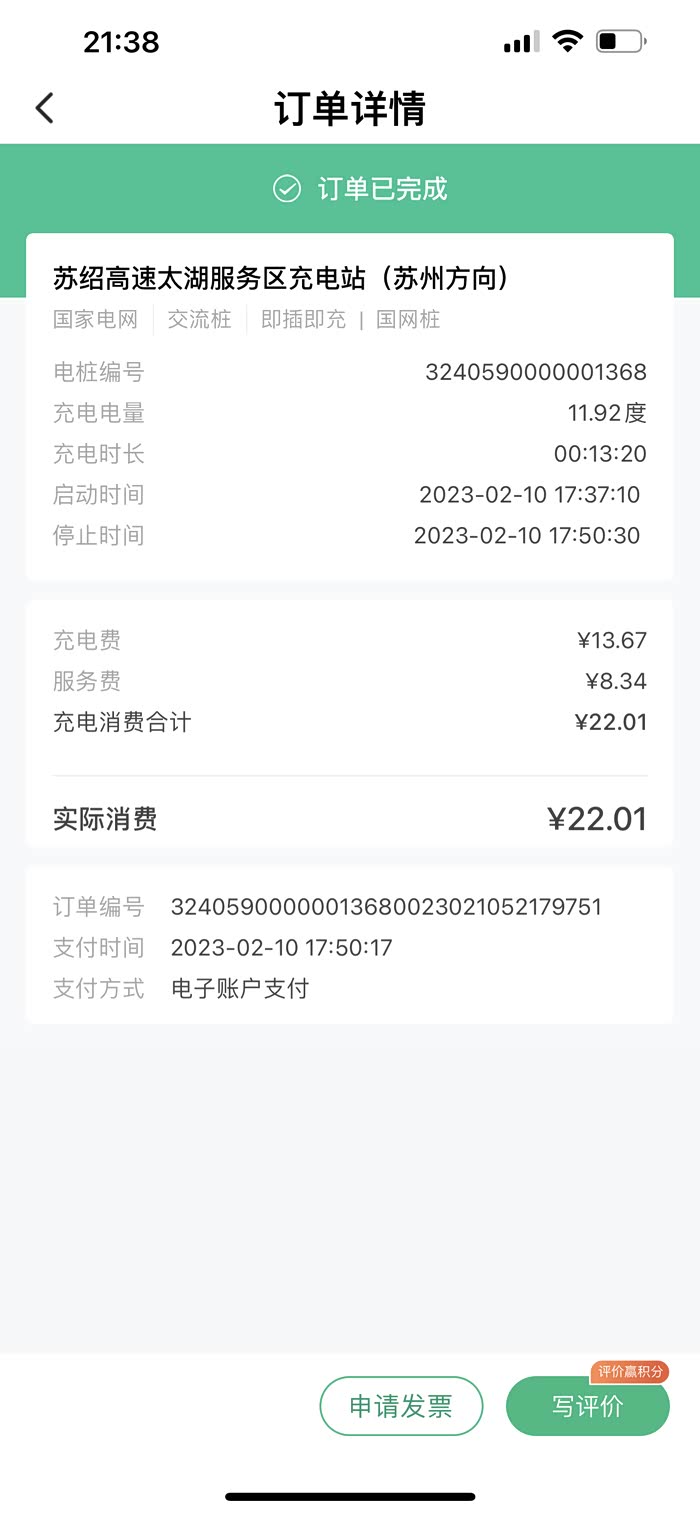Tap 申请发票 to request an invoice

pyautogui.click(x=401, y=1406)
